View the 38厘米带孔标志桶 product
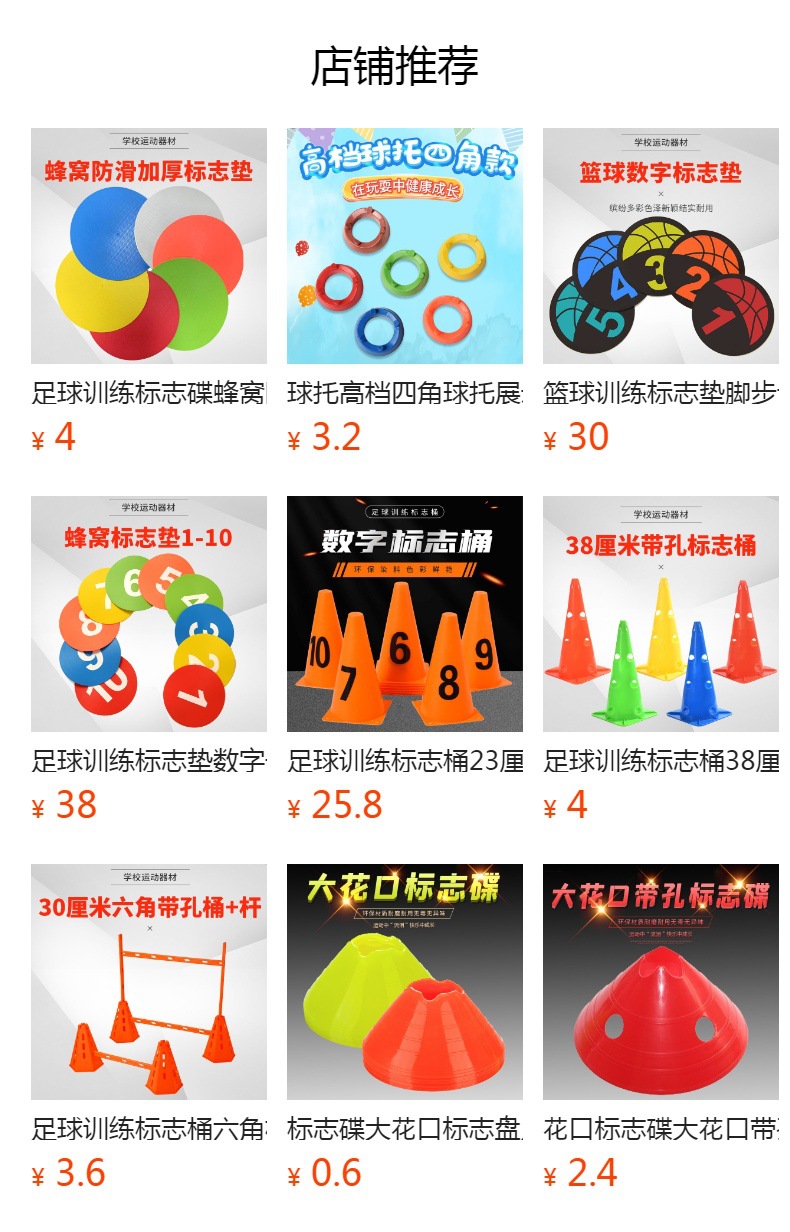The height and width of the screenshot is (1232, 790). click(661, 614)
